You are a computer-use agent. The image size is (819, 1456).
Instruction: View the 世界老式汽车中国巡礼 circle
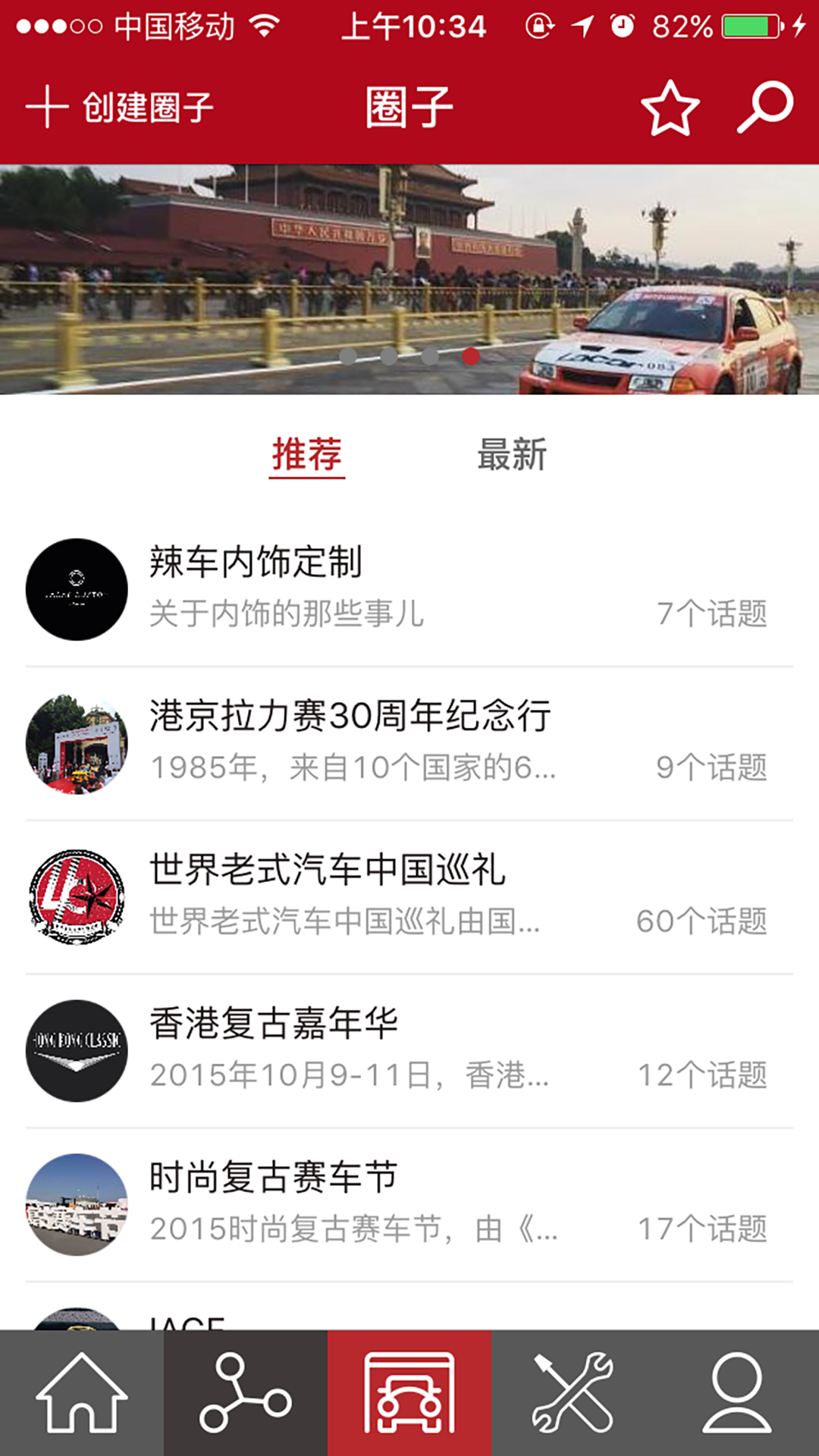409,896
